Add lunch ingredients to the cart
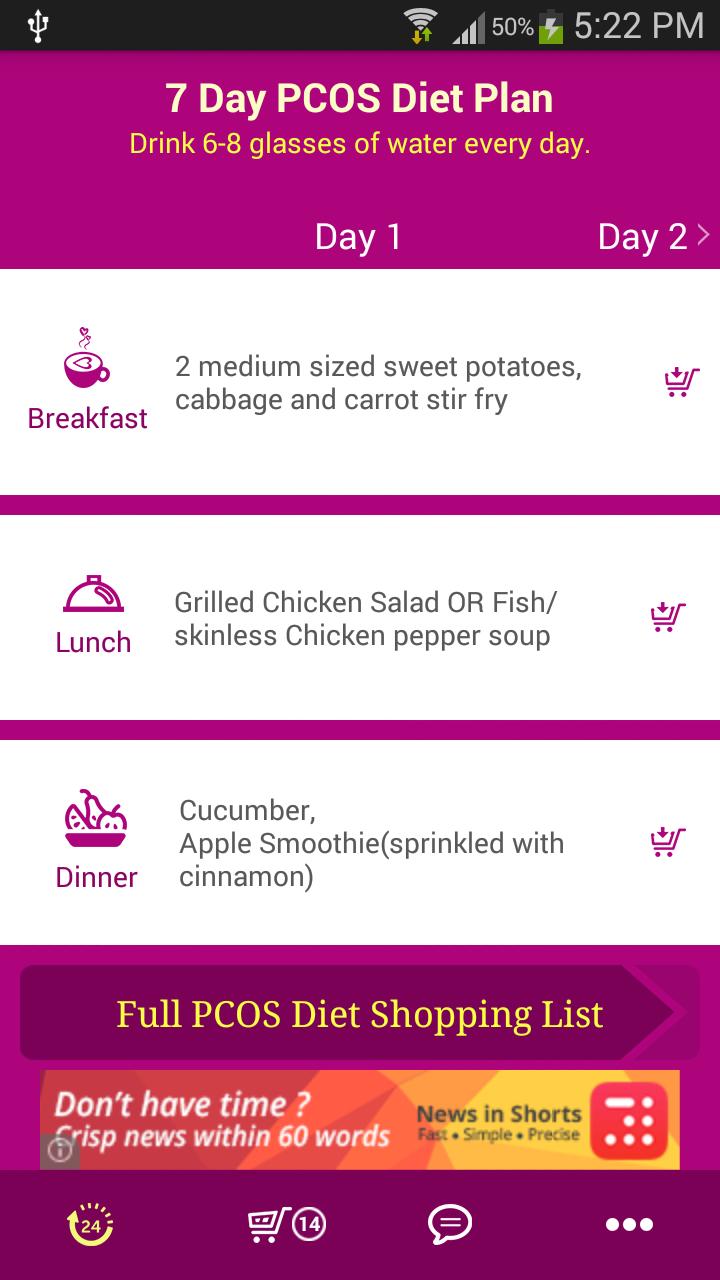 coord(666,617)
